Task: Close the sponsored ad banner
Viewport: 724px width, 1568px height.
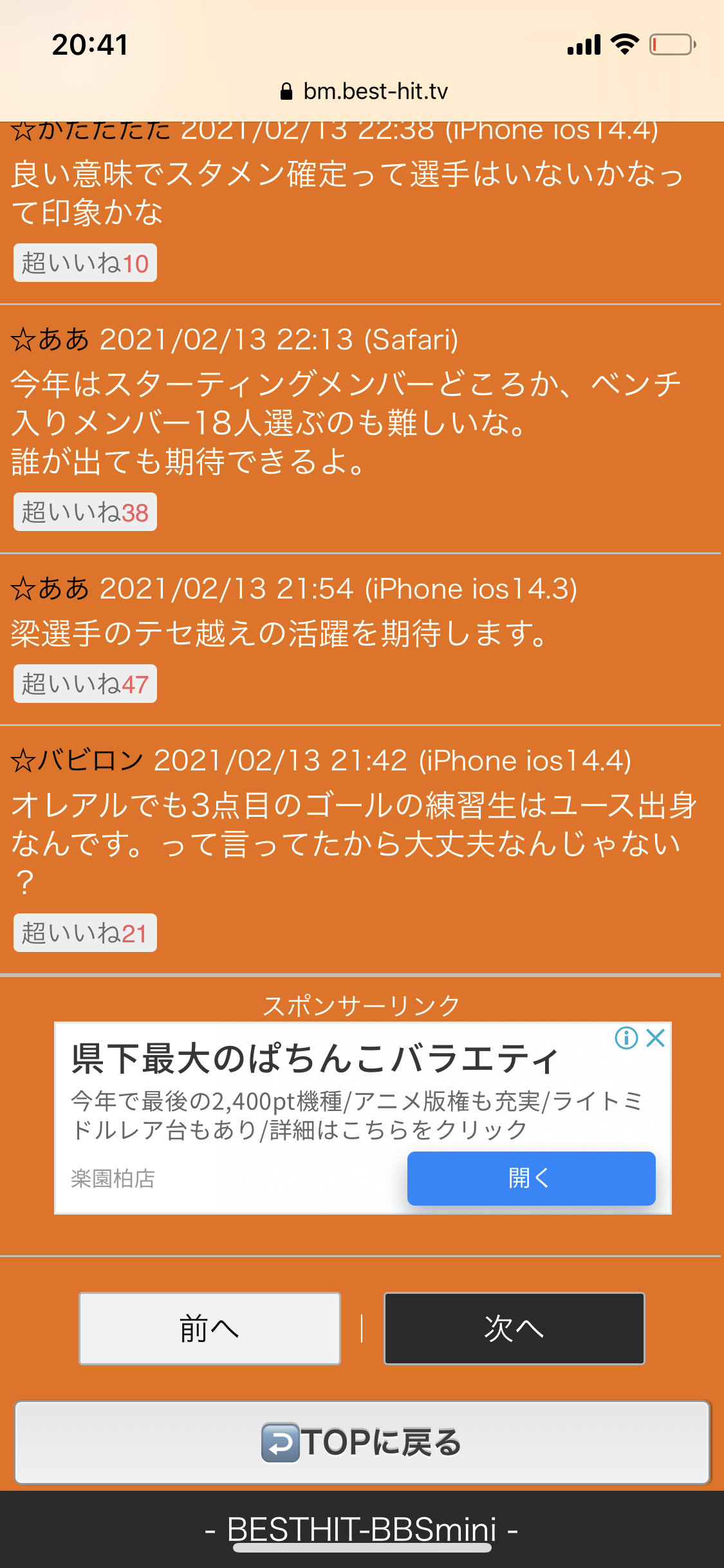Action: click(655, 1038)
